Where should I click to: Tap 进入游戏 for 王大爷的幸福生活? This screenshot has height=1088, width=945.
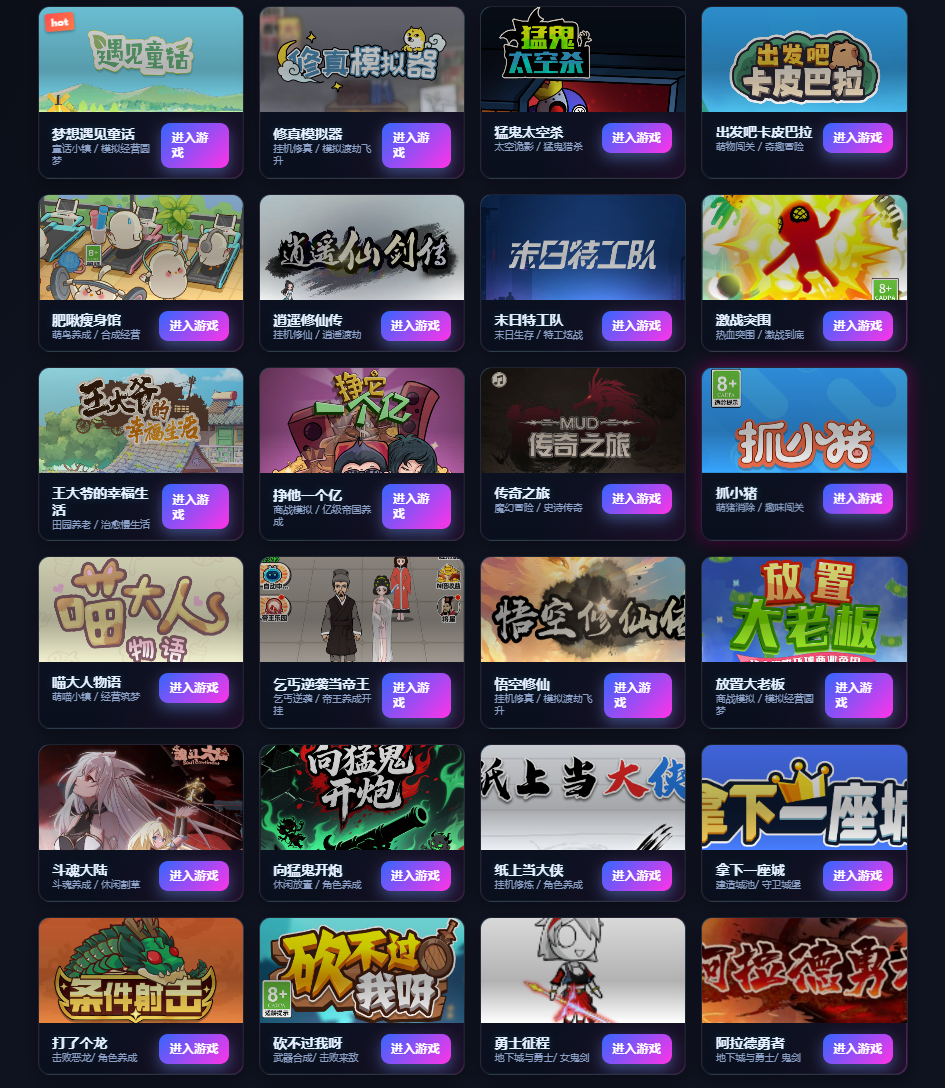point(194,506)
